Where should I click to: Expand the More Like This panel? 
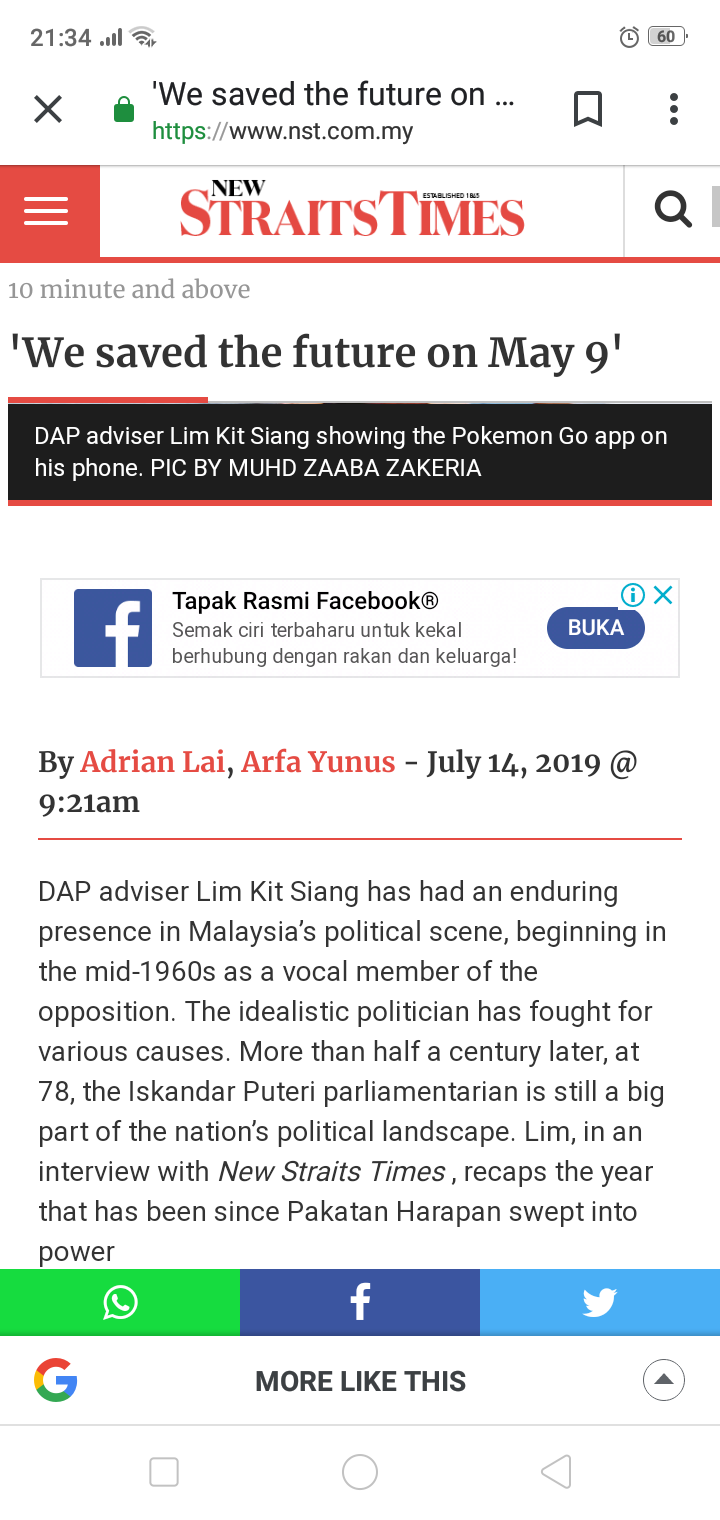[x=663, y=1381]
